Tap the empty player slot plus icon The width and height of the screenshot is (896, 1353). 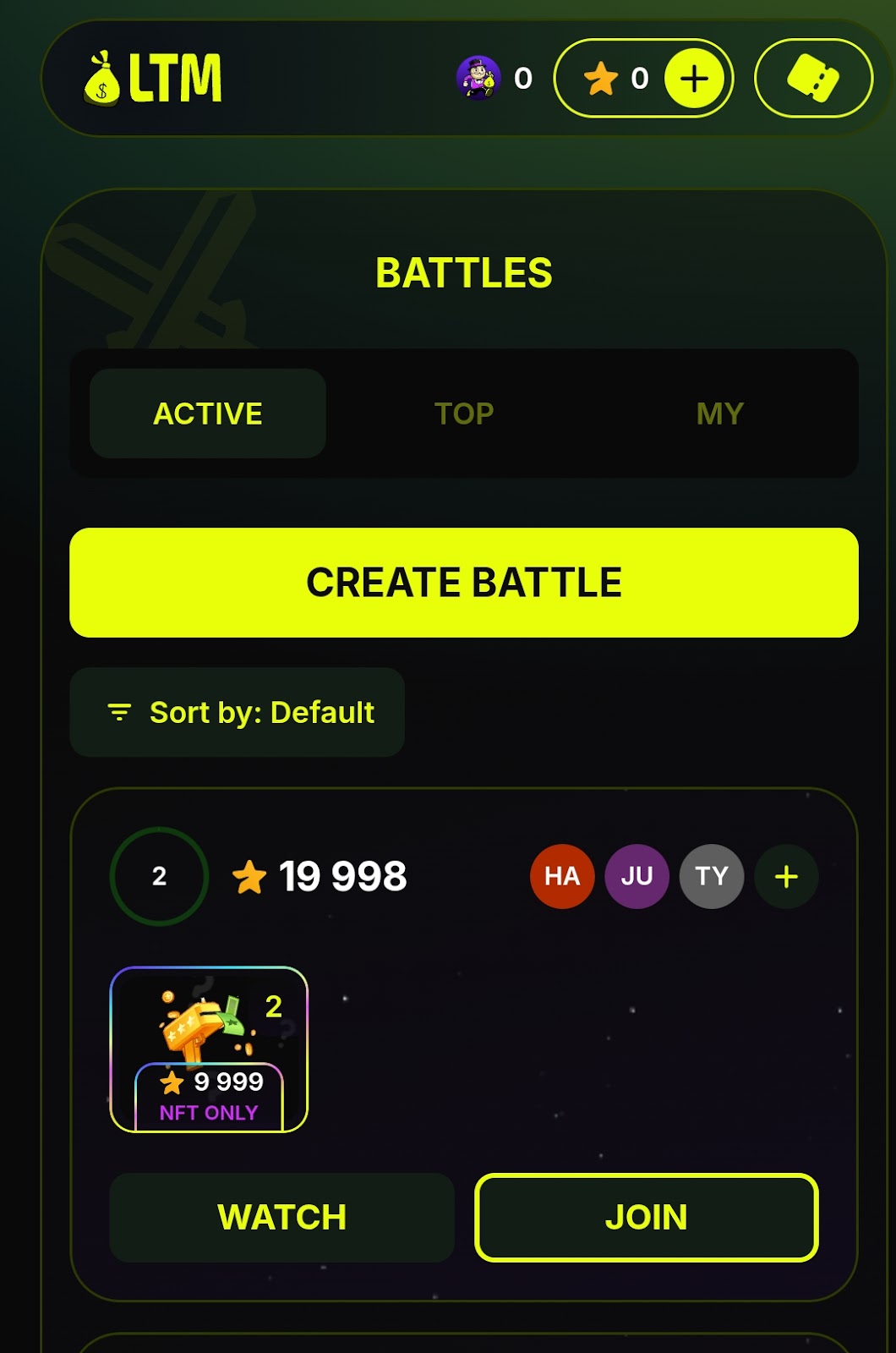(786, 877)
